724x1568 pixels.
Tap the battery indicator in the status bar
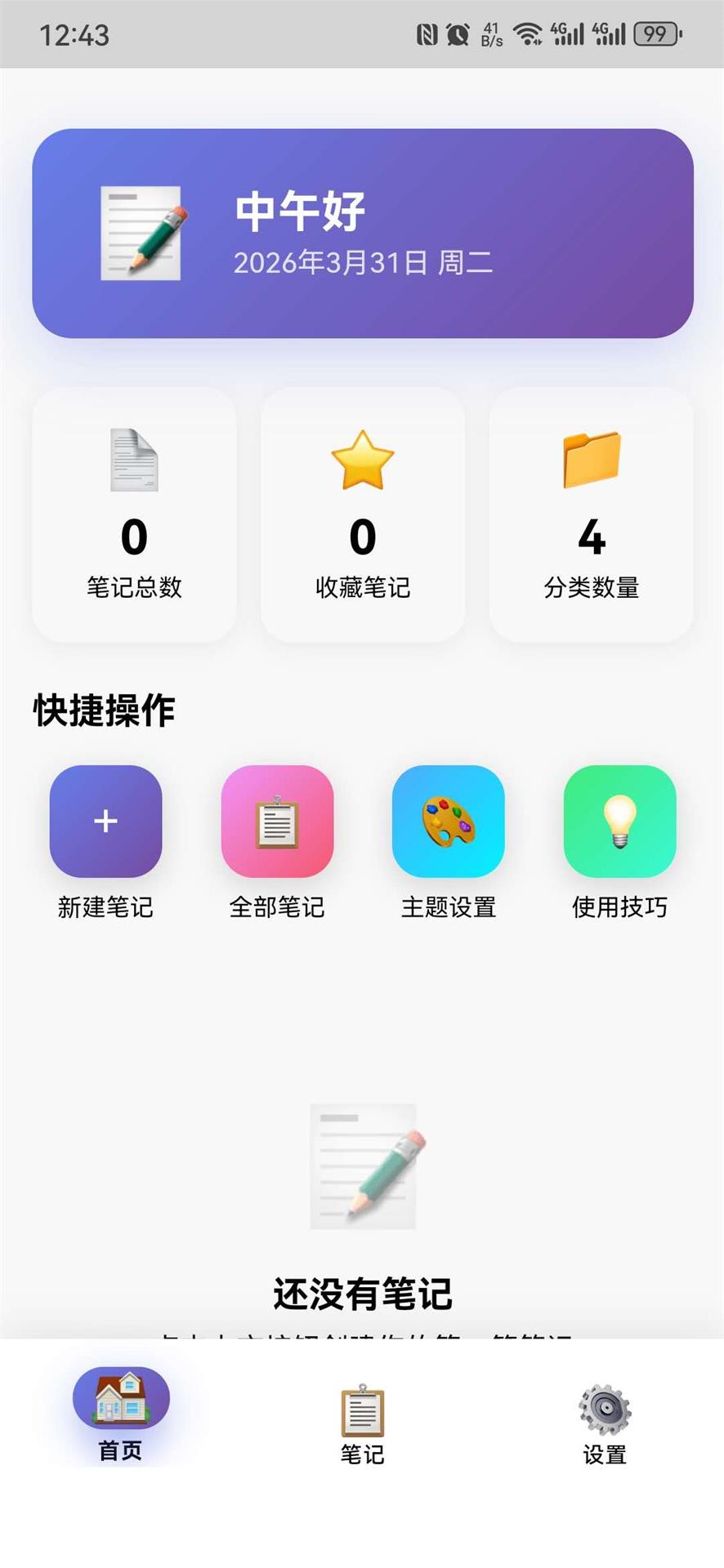coord(656,34)
